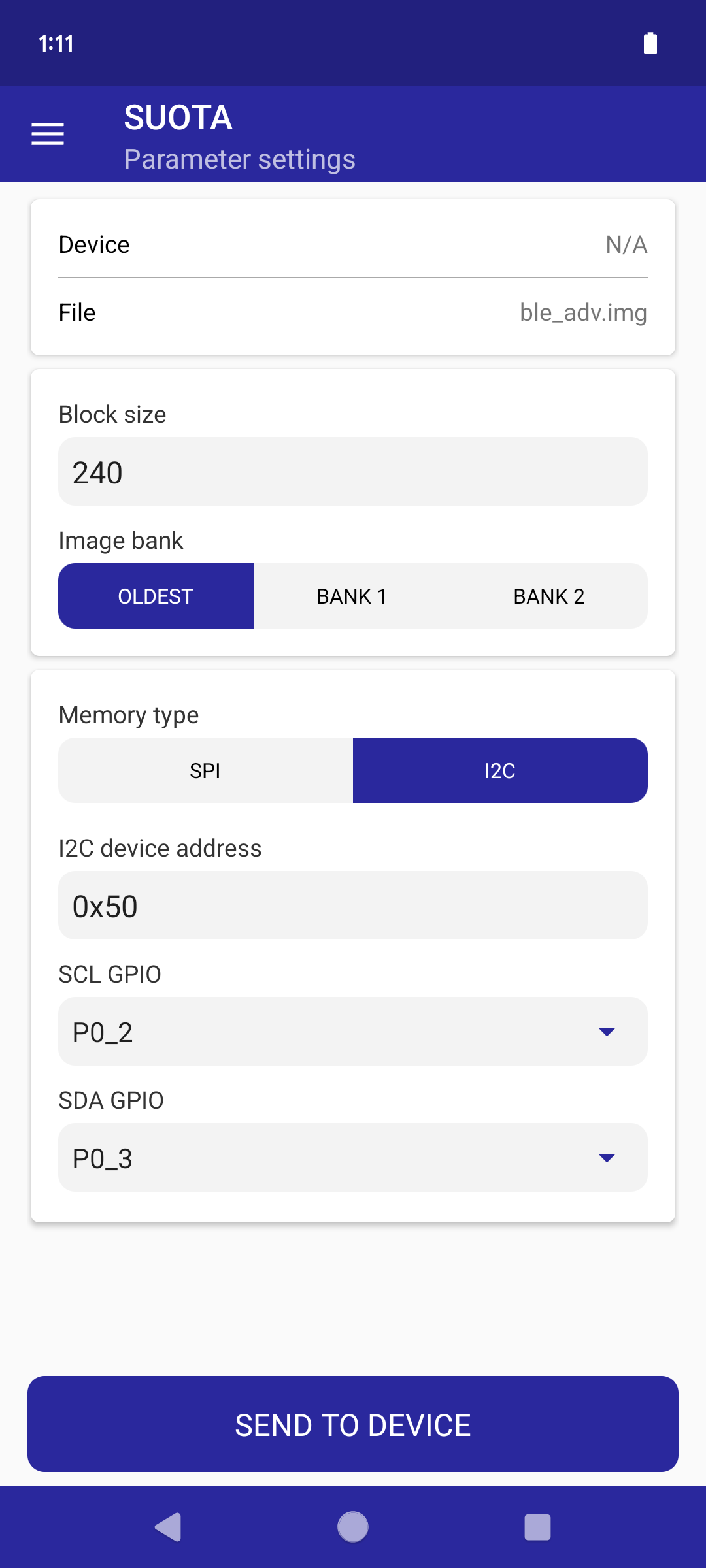The width and height of the screenshot is (706, 1568).
Task: Expand the SCL GPIO dropdown
Action: click(353, 1031)
